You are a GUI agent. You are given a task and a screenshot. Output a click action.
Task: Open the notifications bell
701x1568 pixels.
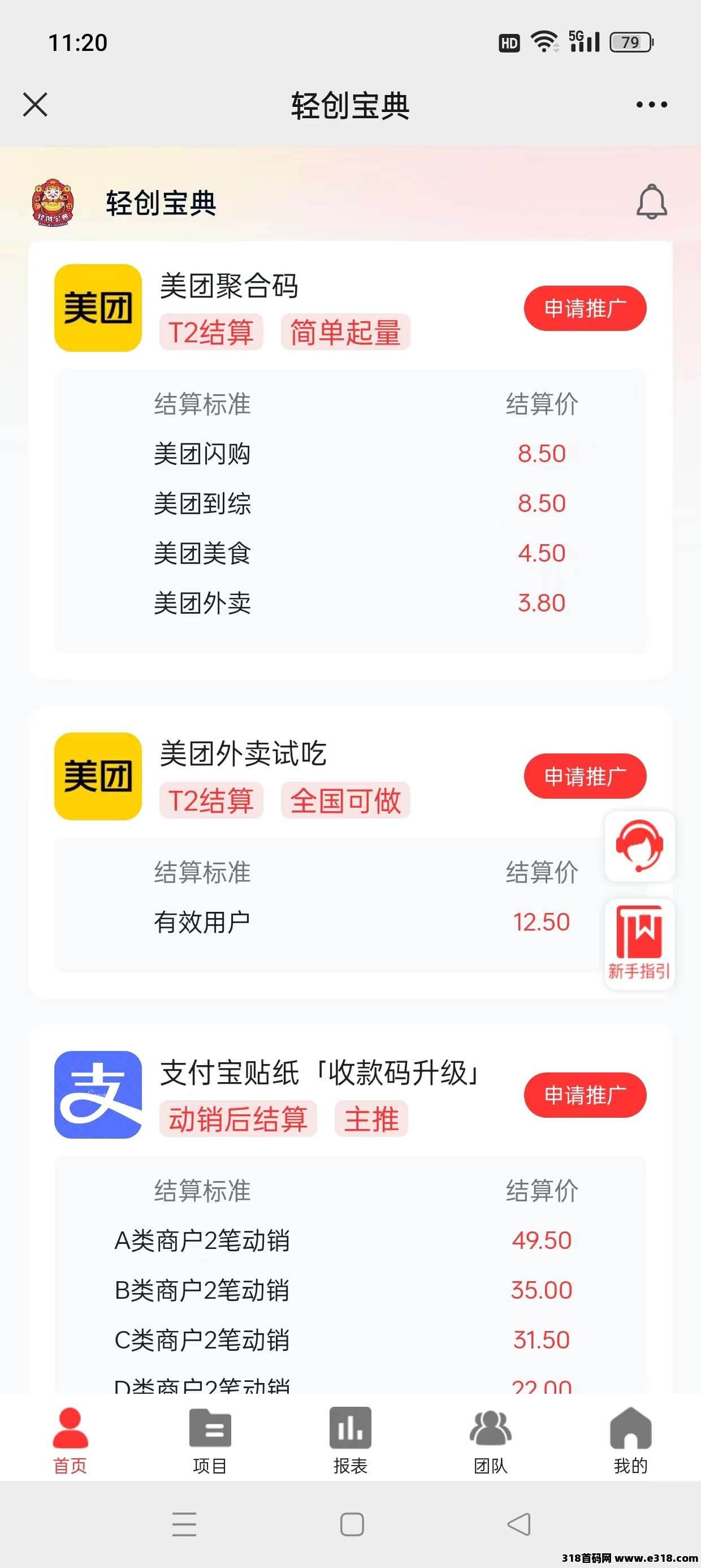click(x=652, y=201)
